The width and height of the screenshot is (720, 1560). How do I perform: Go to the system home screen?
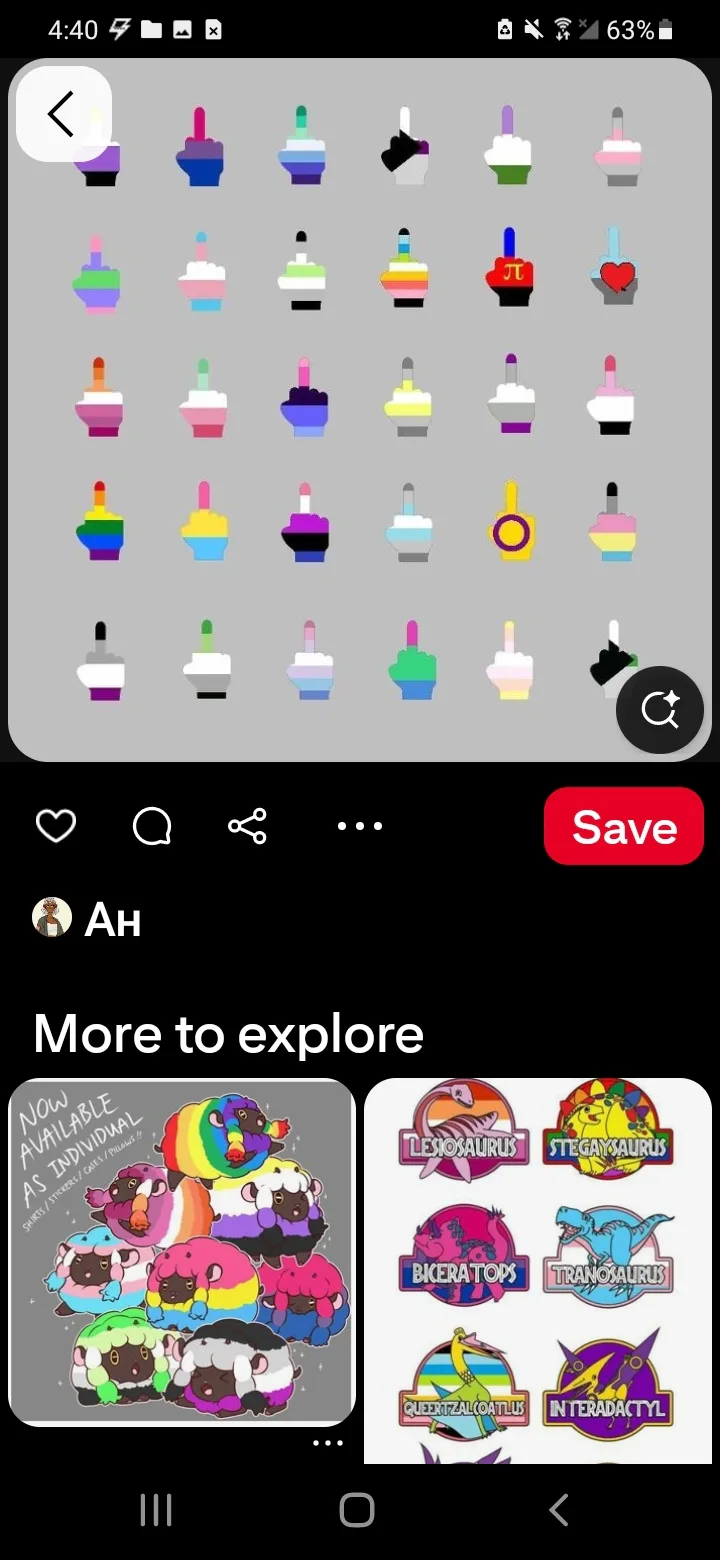(357, 1509)
